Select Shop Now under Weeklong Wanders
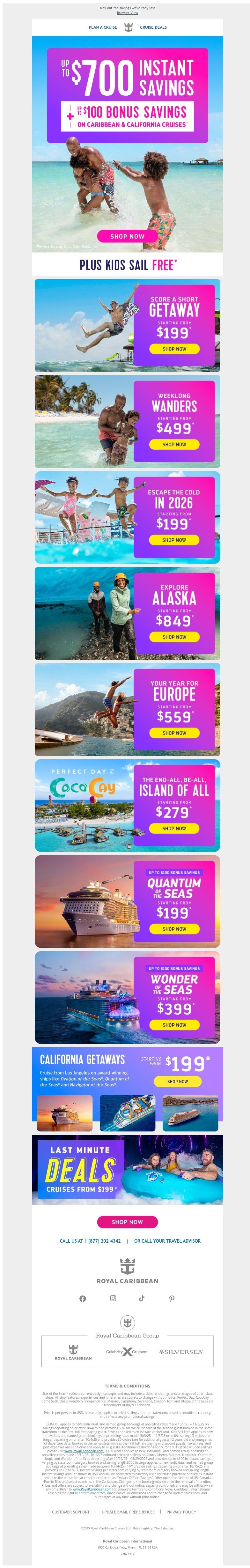250x1568 pixels. (x=174, y=445)
